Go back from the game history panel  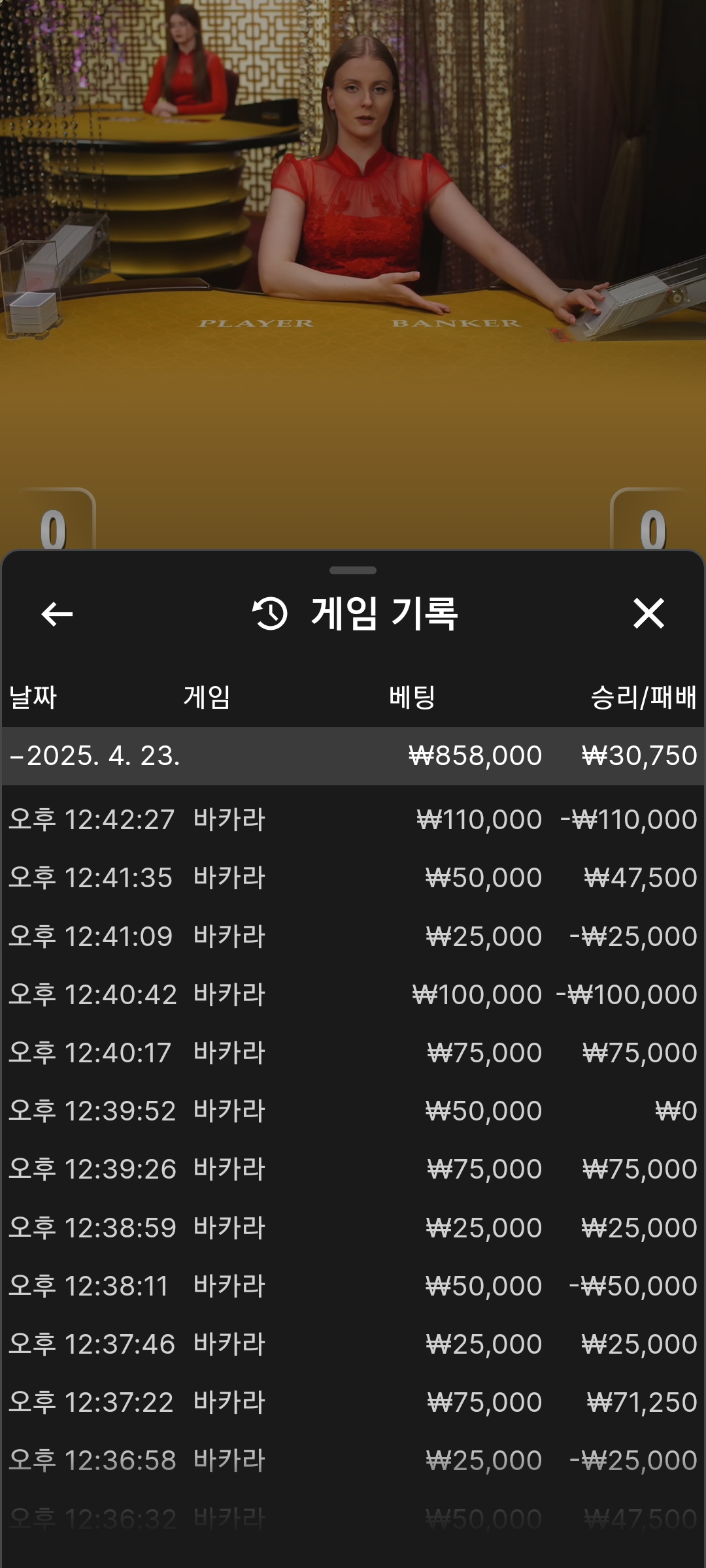pyautogui.click(x=57, y=614)
